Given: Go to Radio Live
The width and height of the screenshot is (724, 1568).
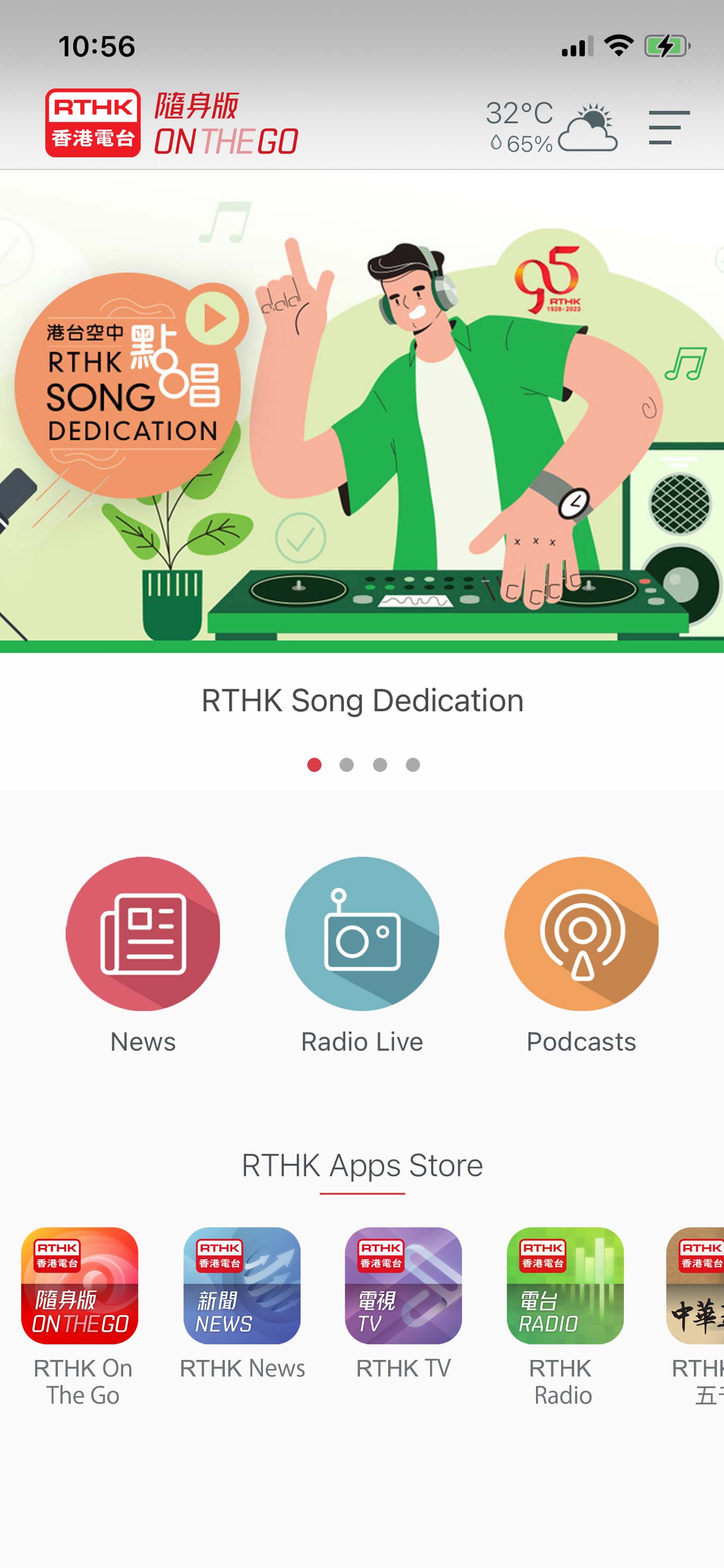Looking at the screenshot, I should [x=361, y=934].
